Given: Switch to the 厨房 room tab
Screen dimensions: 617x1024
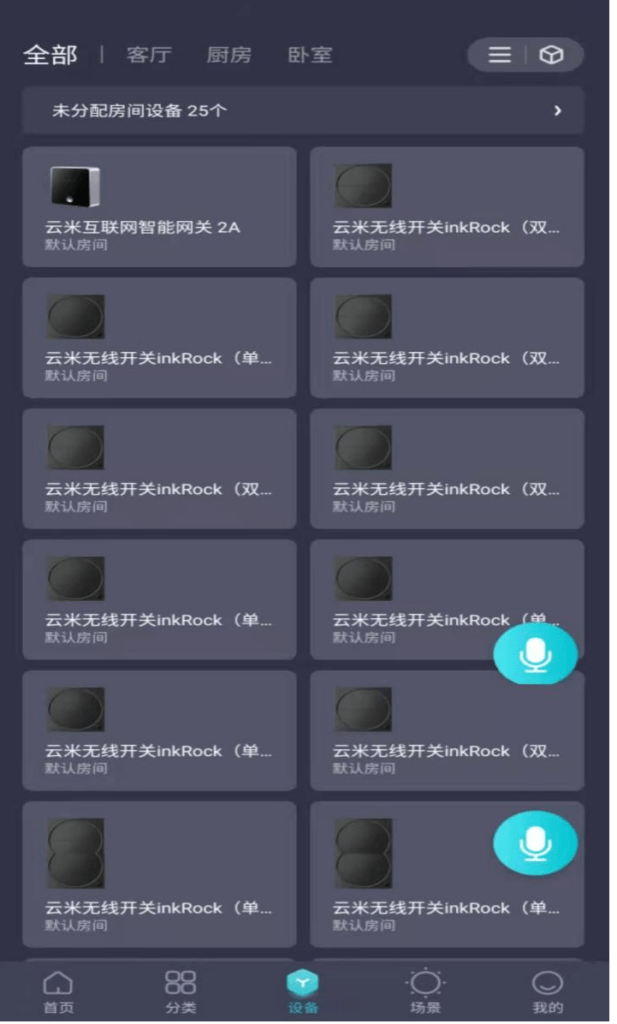Looking at the screenshot, I should click(x=229, y=55).
